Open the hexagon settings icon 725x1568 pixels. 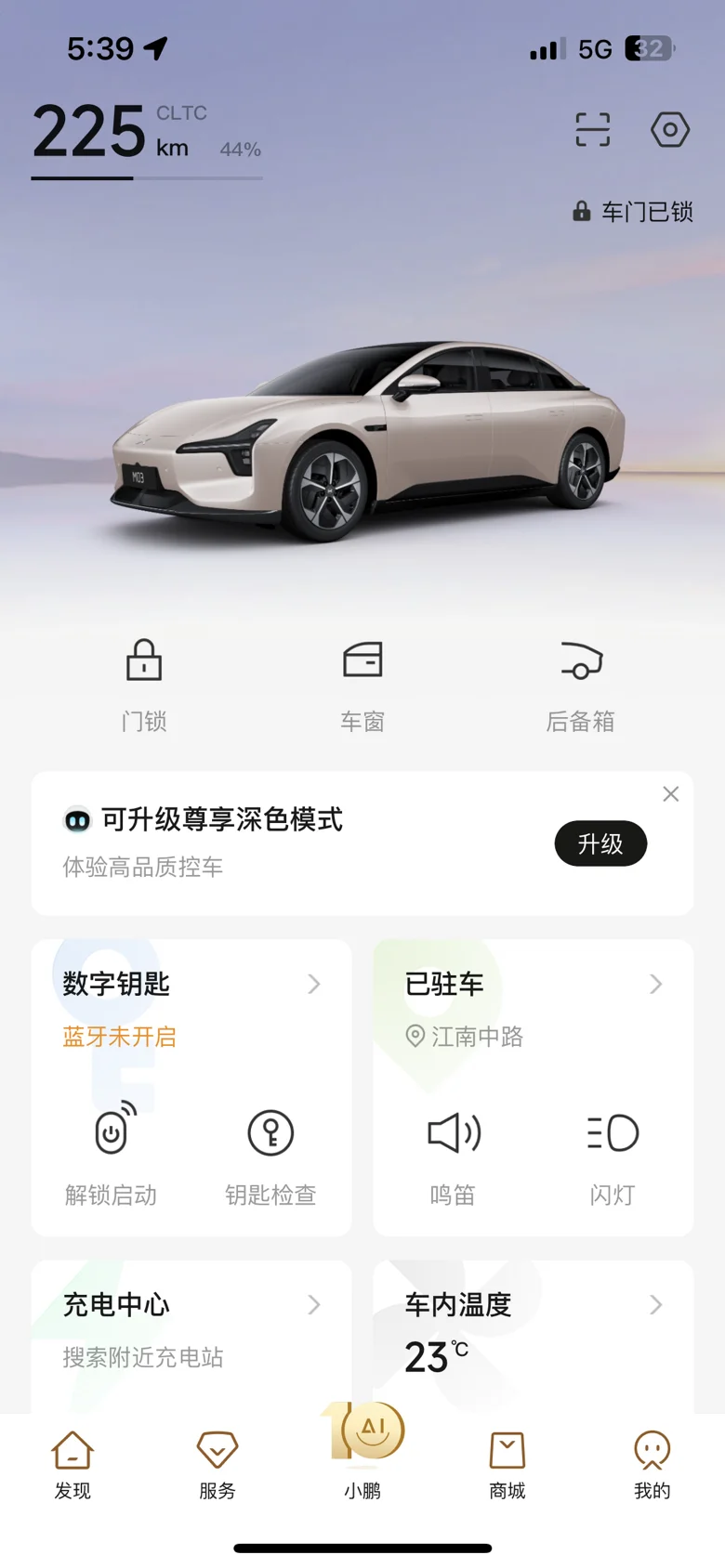(x=669, y=130)
